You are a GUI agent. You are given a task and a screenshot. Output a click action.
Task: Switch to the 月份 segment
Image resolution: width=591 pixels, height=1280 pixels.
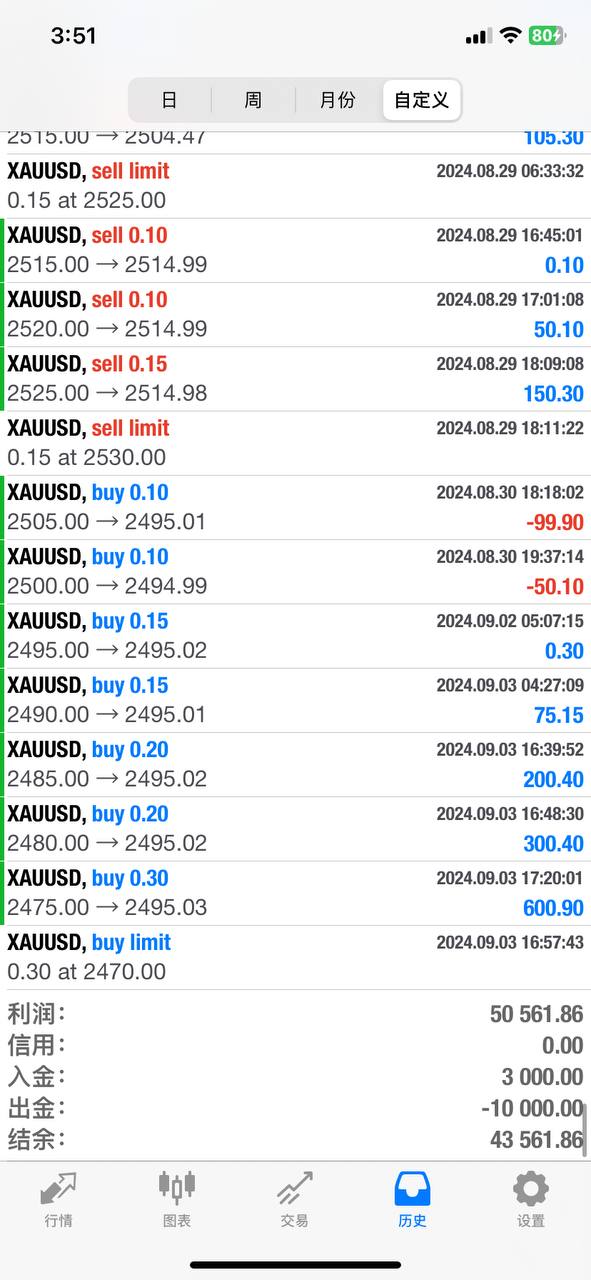pyautogui.click(x=338, y=100)
